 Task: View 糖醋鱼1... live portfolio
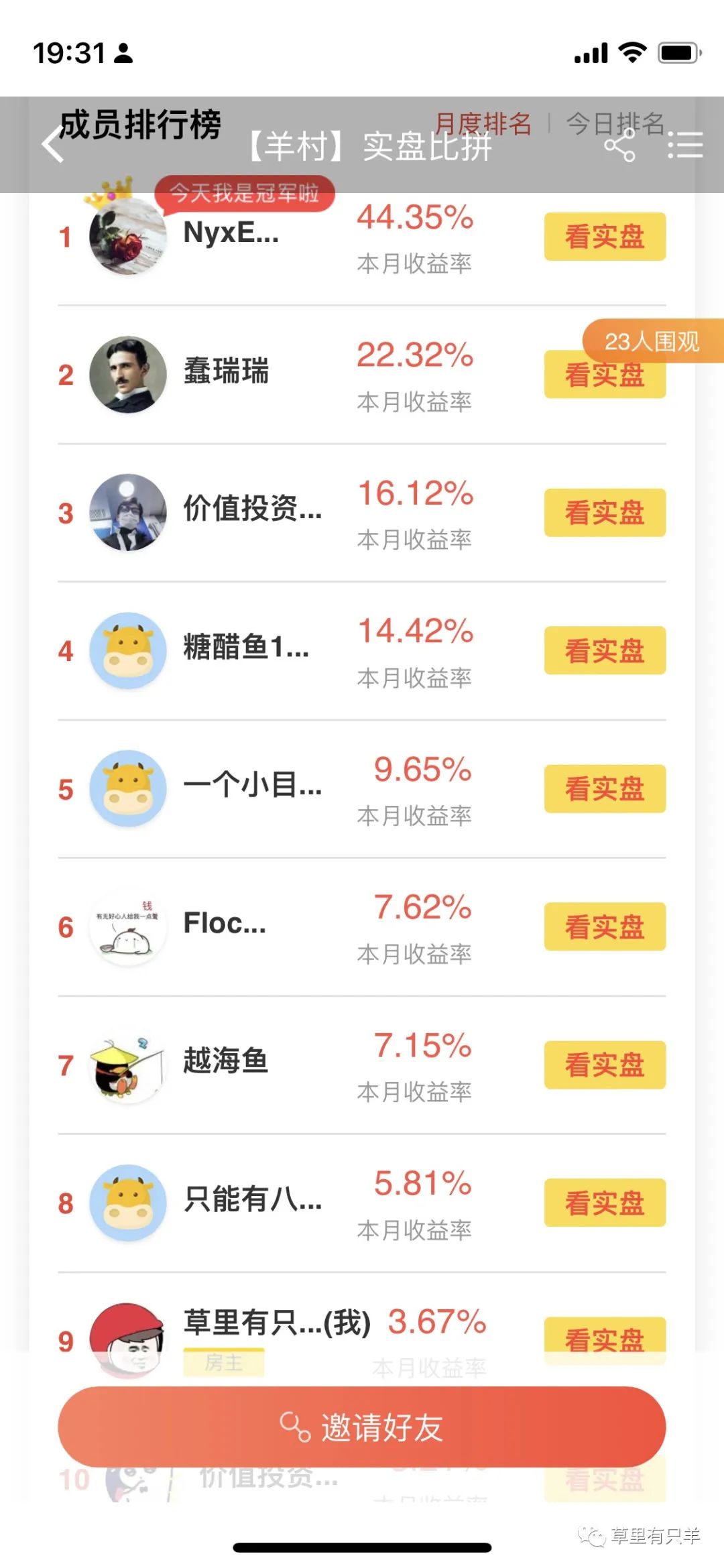[x=605, y=651]
